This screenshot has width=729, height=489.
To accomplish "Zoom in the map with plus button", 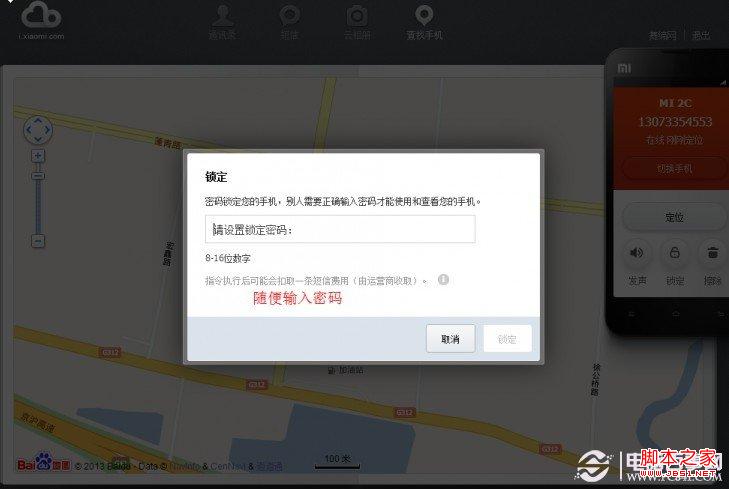I will (38, 156).
